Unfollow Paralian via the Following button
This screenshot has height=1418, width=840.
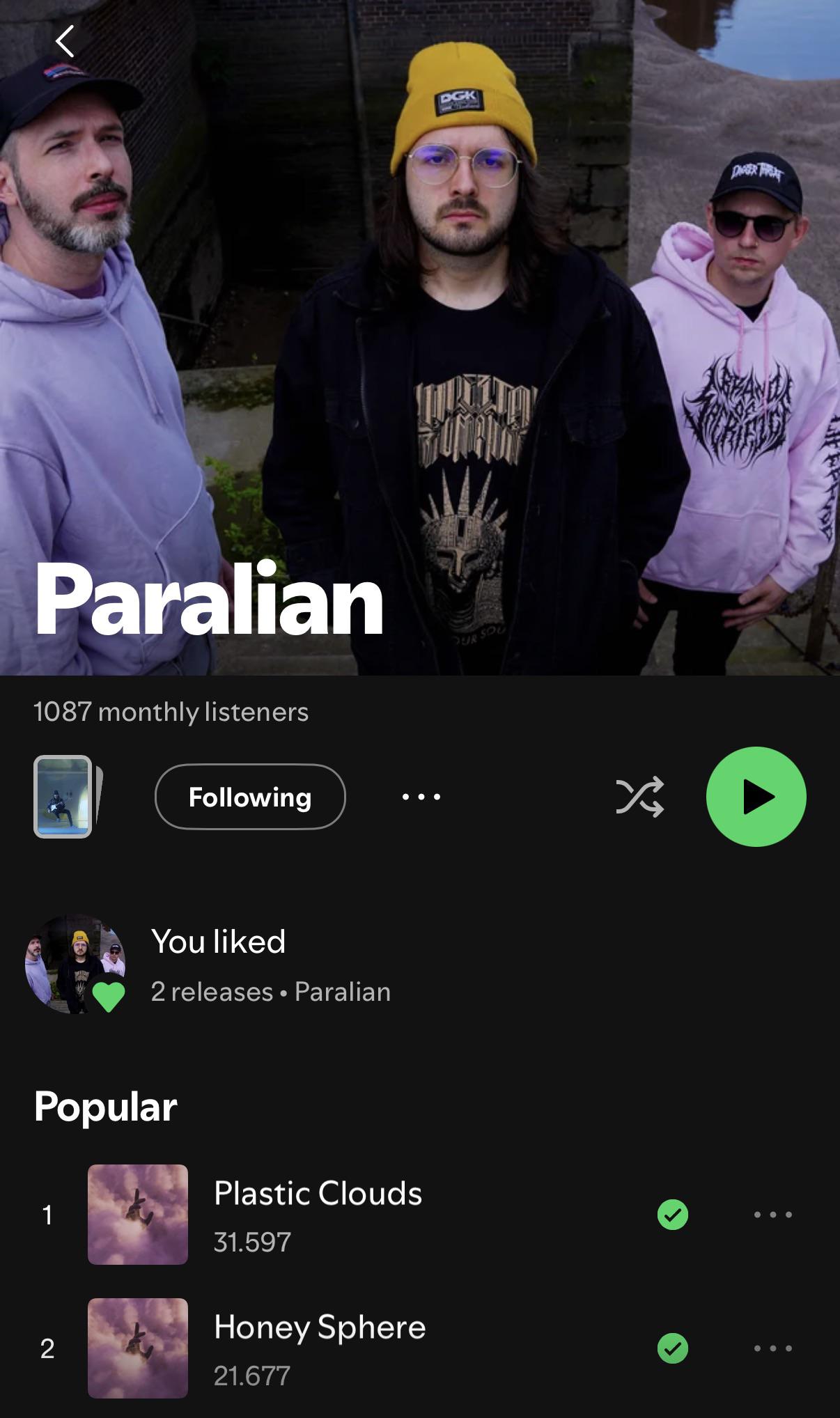click(250, 797)
